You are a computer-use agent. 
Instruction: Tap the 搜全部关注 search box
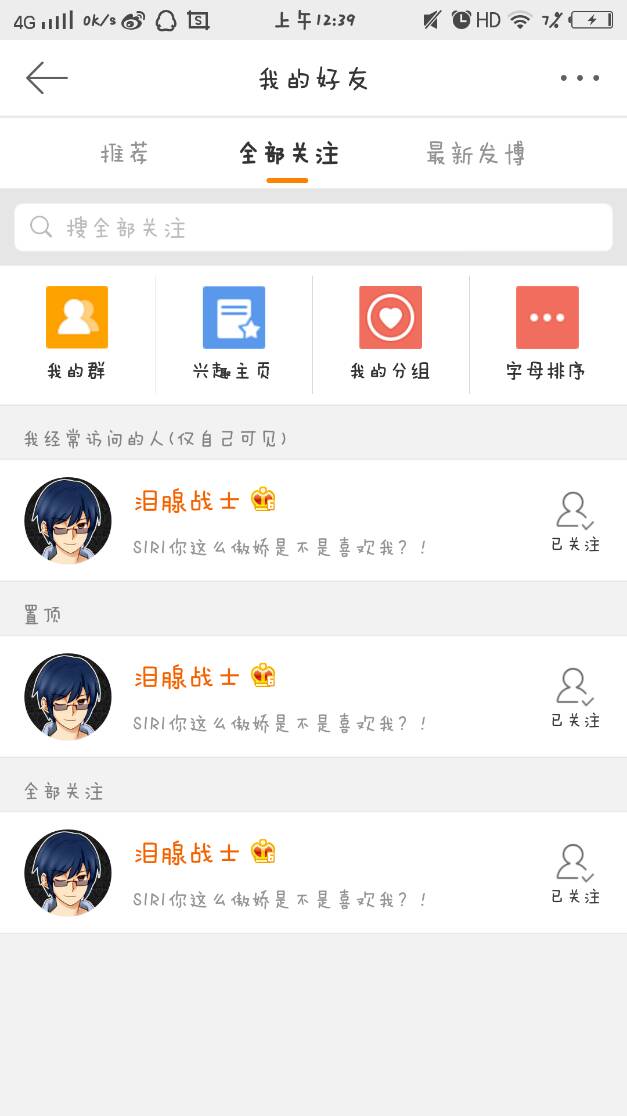(313, 228)
